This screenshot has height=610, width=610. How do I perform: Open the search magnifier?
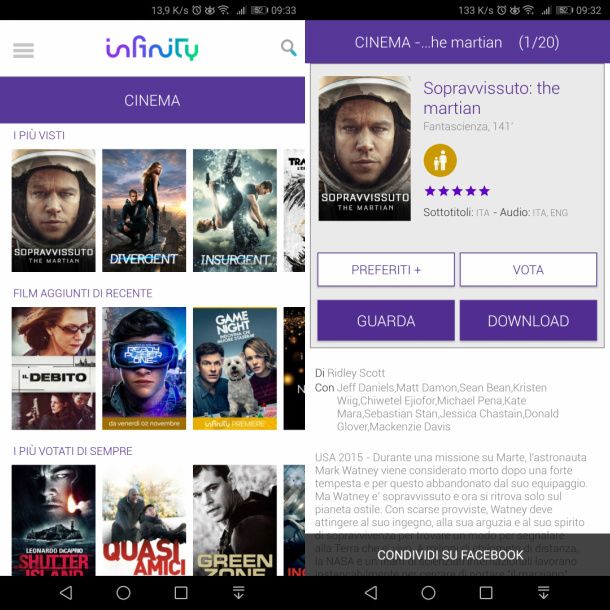click(x=289, y=48)
